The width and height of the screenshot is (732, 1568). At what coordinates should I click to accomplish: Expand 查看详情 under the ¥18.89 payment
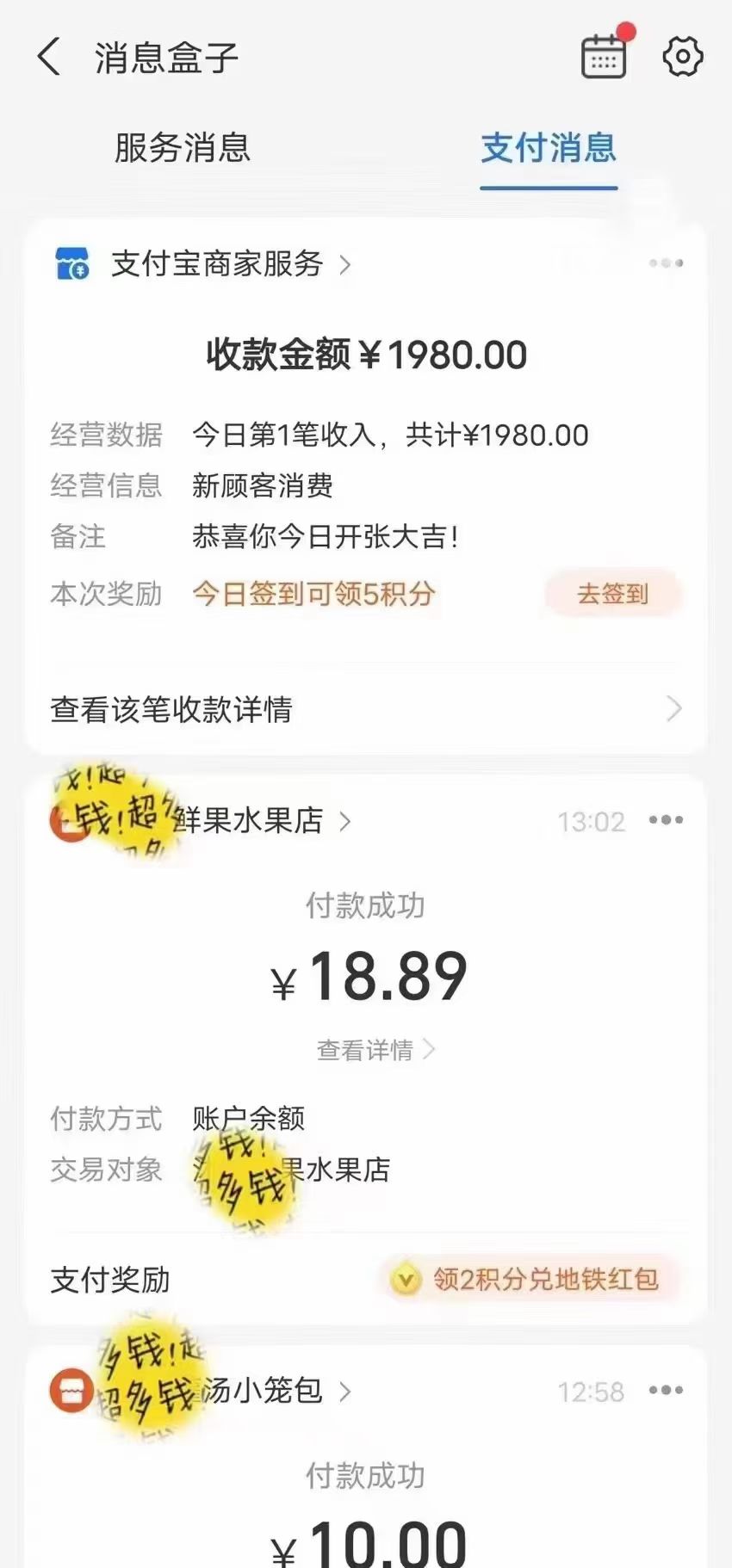tap(366, 1050)
